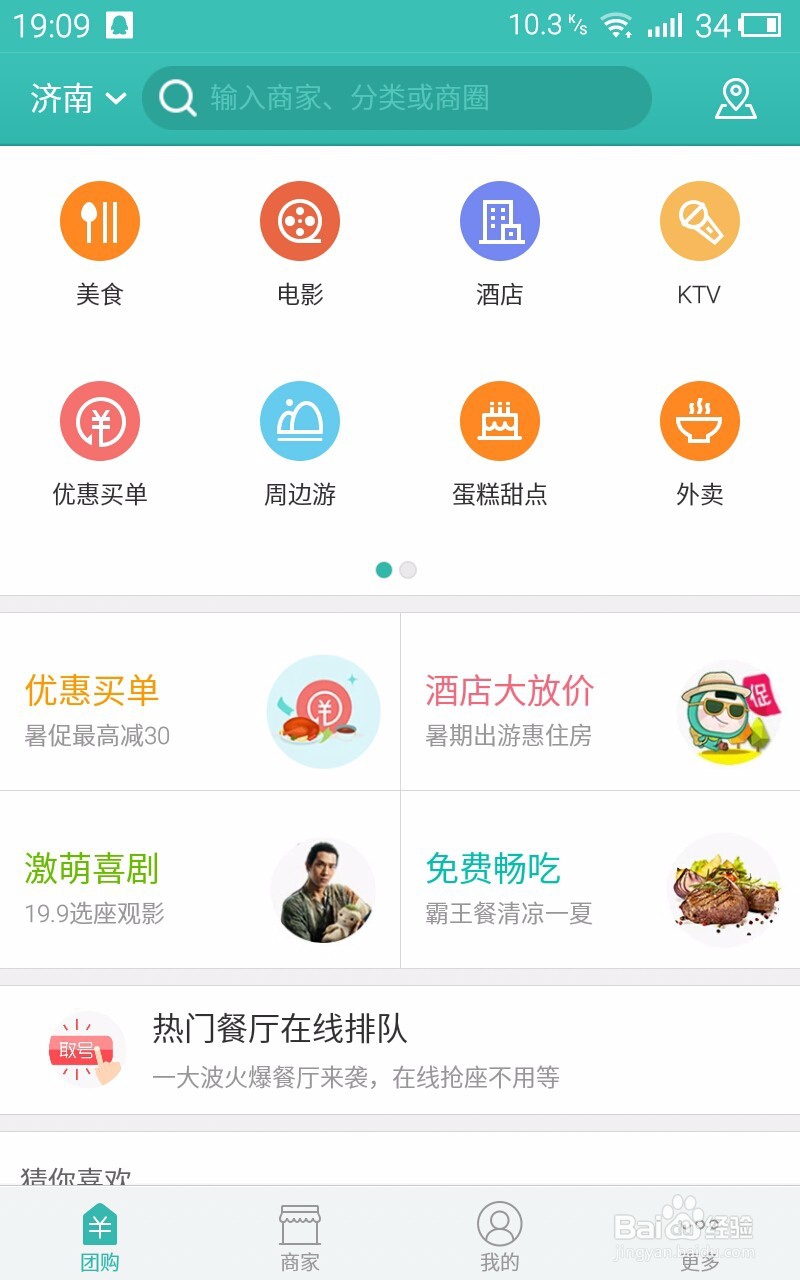Open the 酒店 (Hotel) category icon

(500, 220)
